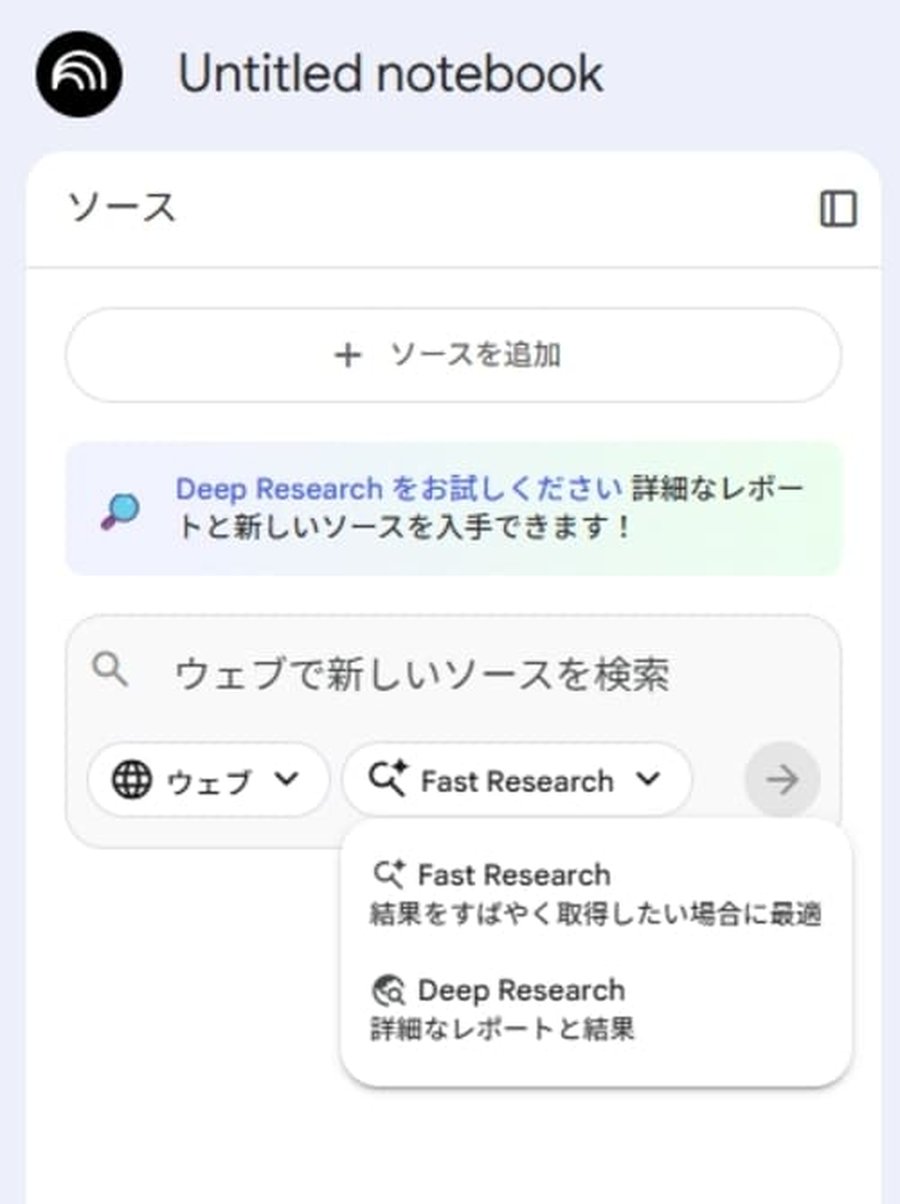Click the Fast Research sparkle icon in the menu
The height and width of the screenshot is (1204, 900).
pyautogui.click(x=393, y=874)
